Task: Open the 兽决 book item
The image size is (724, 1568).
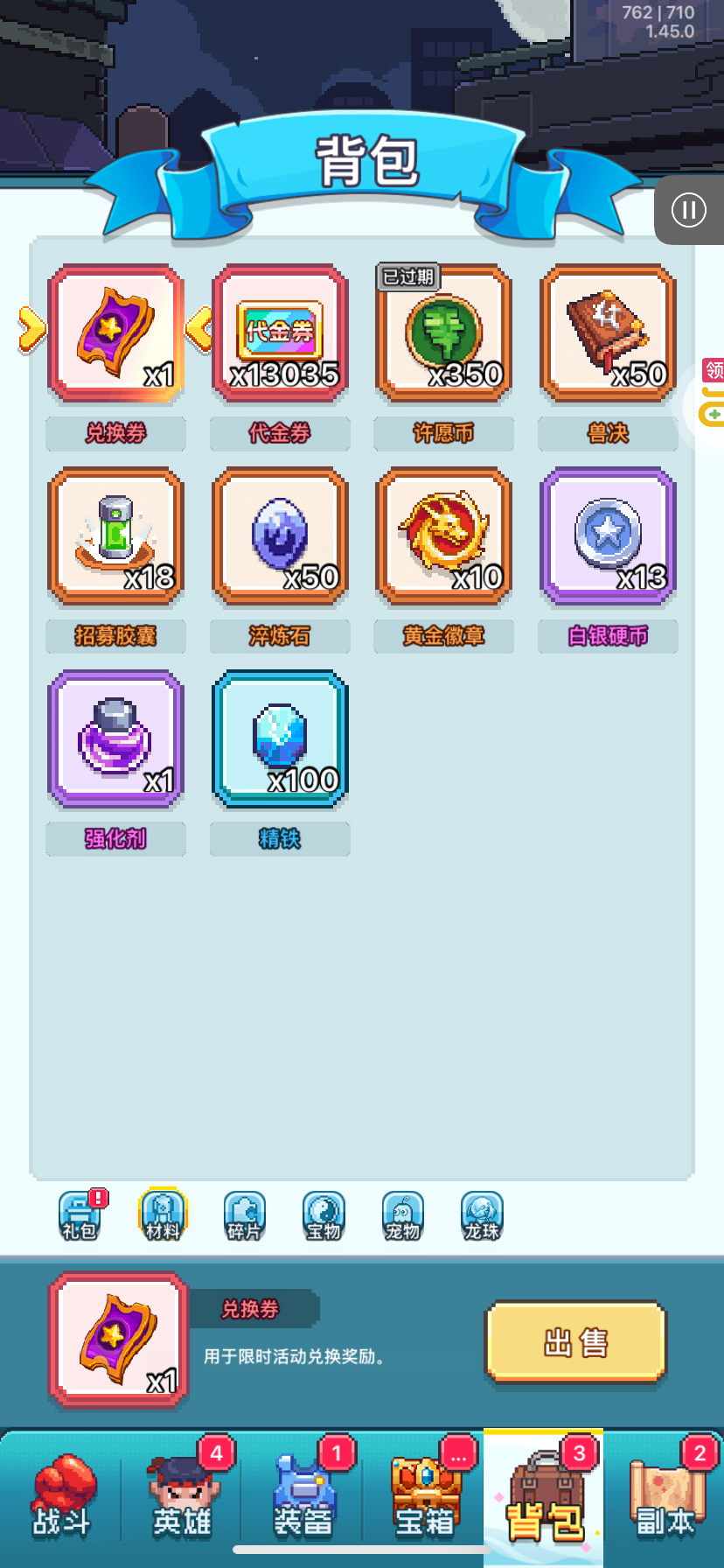Action: click(608, 333)
